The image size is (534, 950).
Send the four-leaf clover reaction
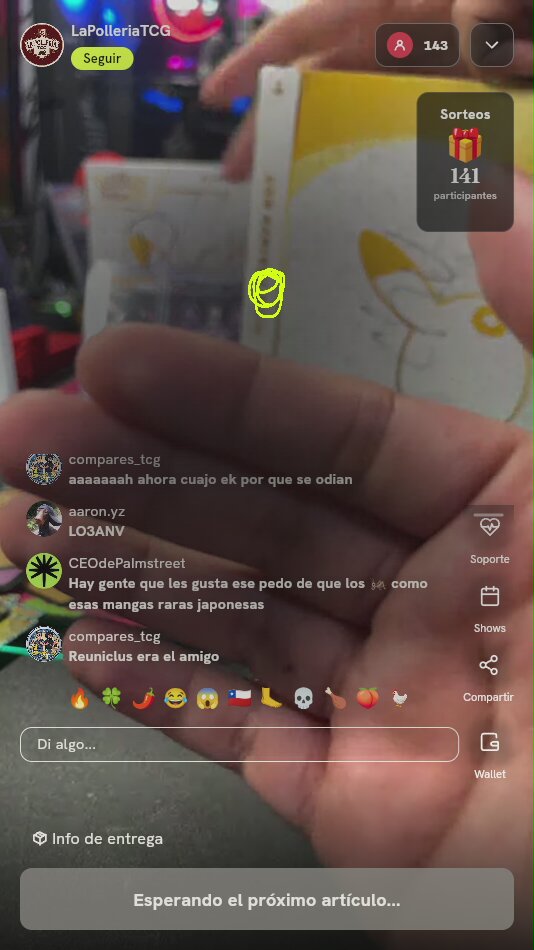112,699
